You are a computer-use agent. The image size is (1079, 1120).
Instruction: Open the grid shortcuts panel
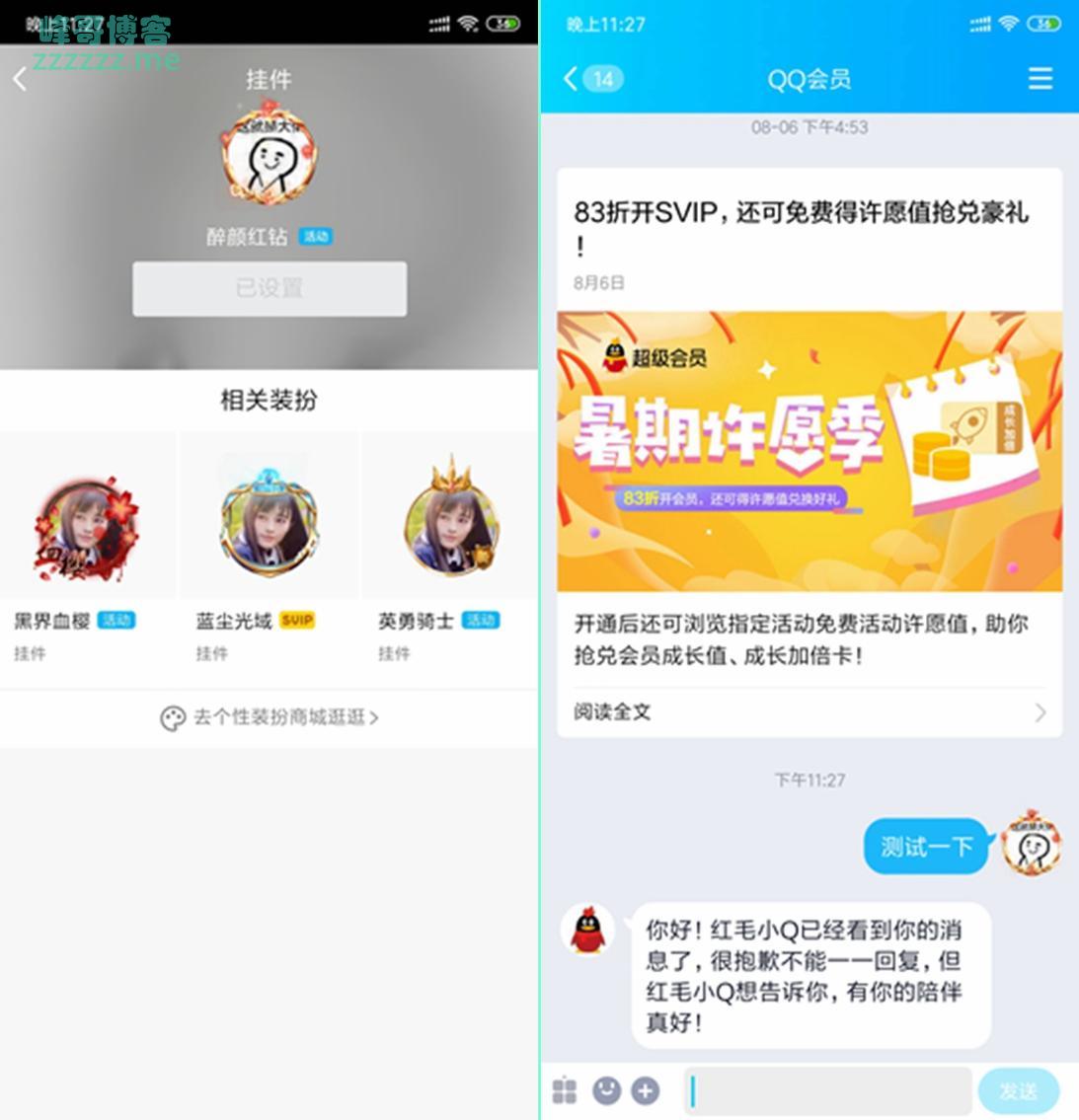click(x=565, y=1090)
